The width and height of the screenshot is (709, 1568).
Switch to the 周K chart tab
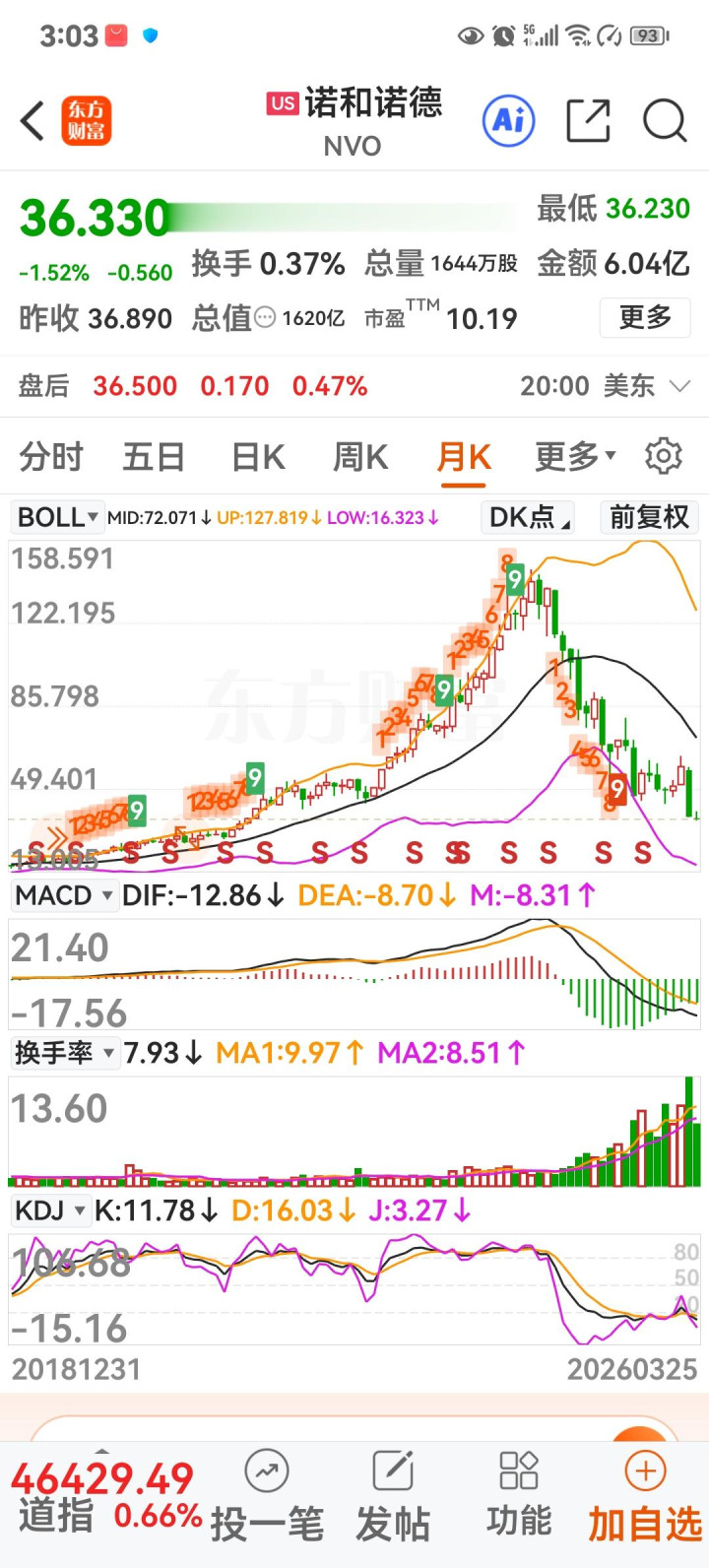pyautogui.click(x=360, y=457)
